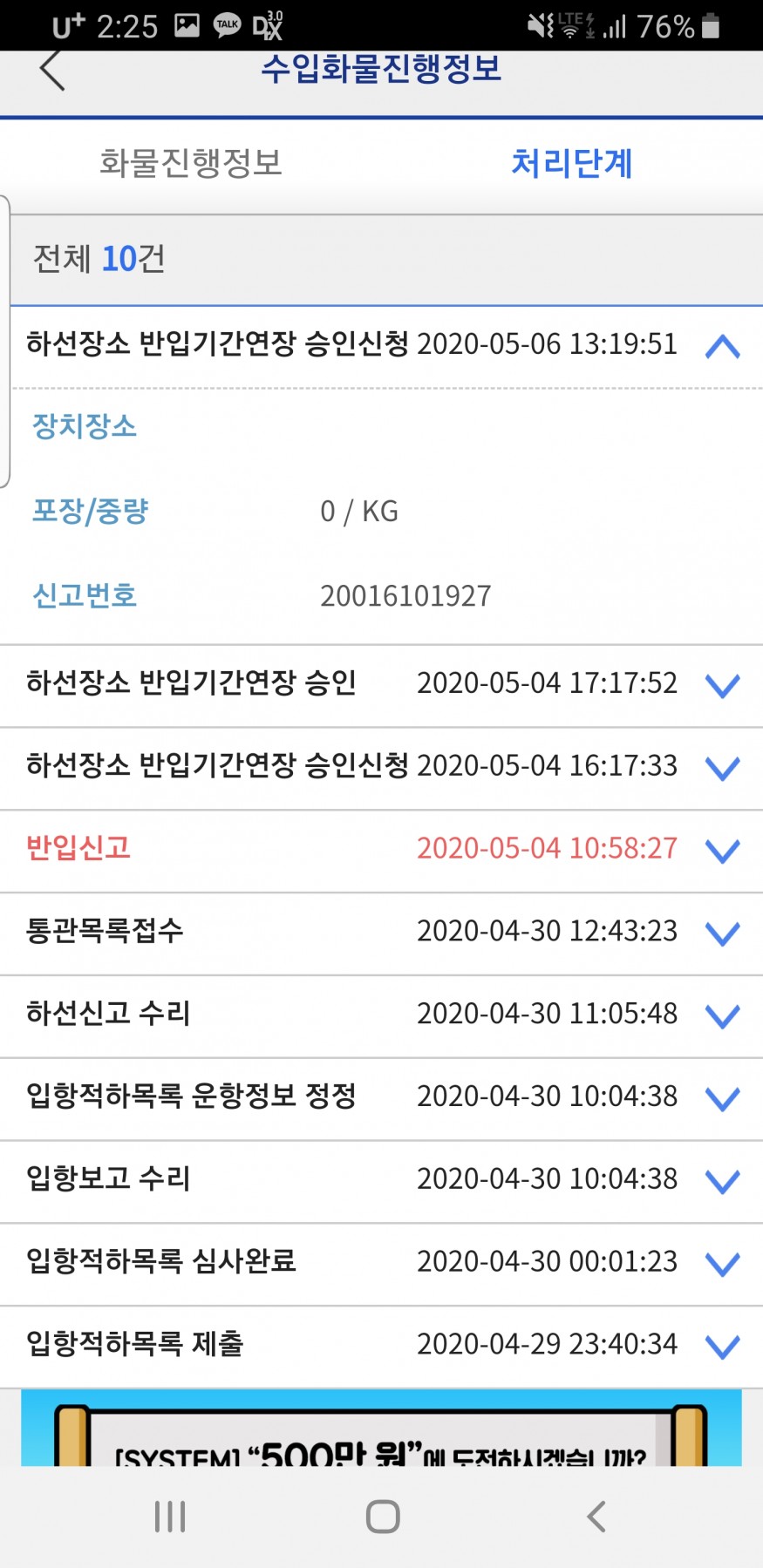
Task: Go back using the header arrow
Action: point(52,70)
